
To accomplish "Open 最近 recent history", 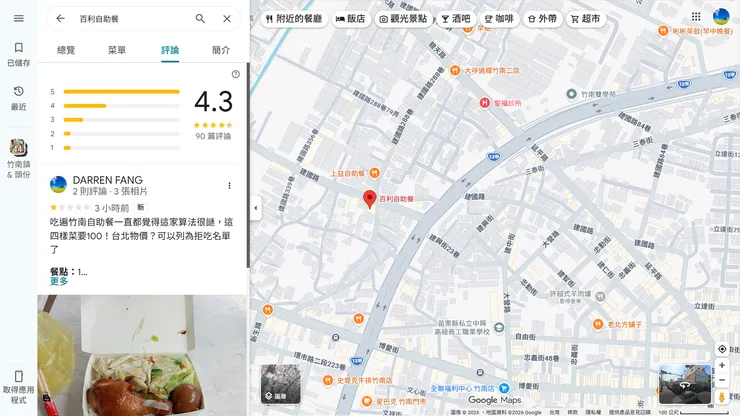I will point(18,98).
